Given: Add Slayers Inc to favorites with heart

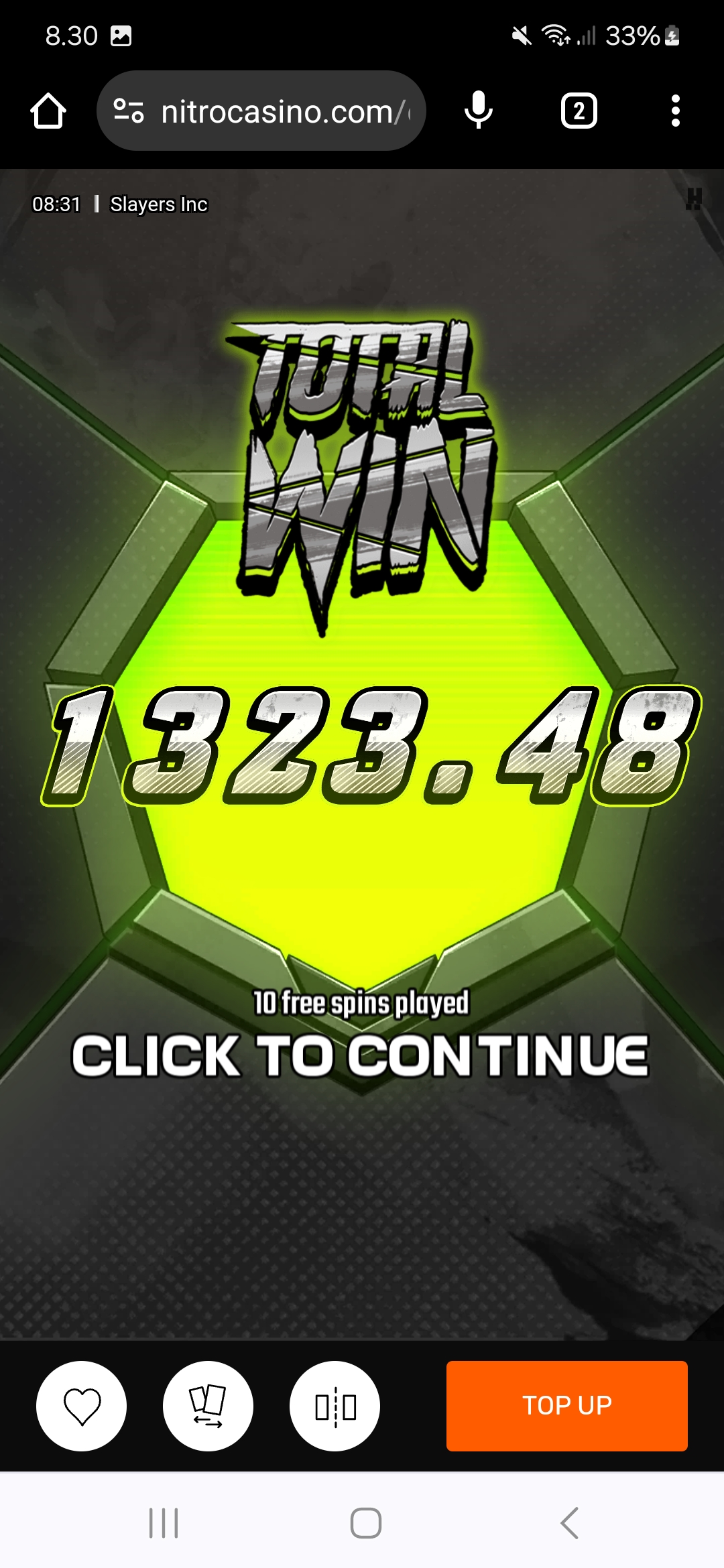Looking at the screenshot, I should click(x=81, y=1406).
